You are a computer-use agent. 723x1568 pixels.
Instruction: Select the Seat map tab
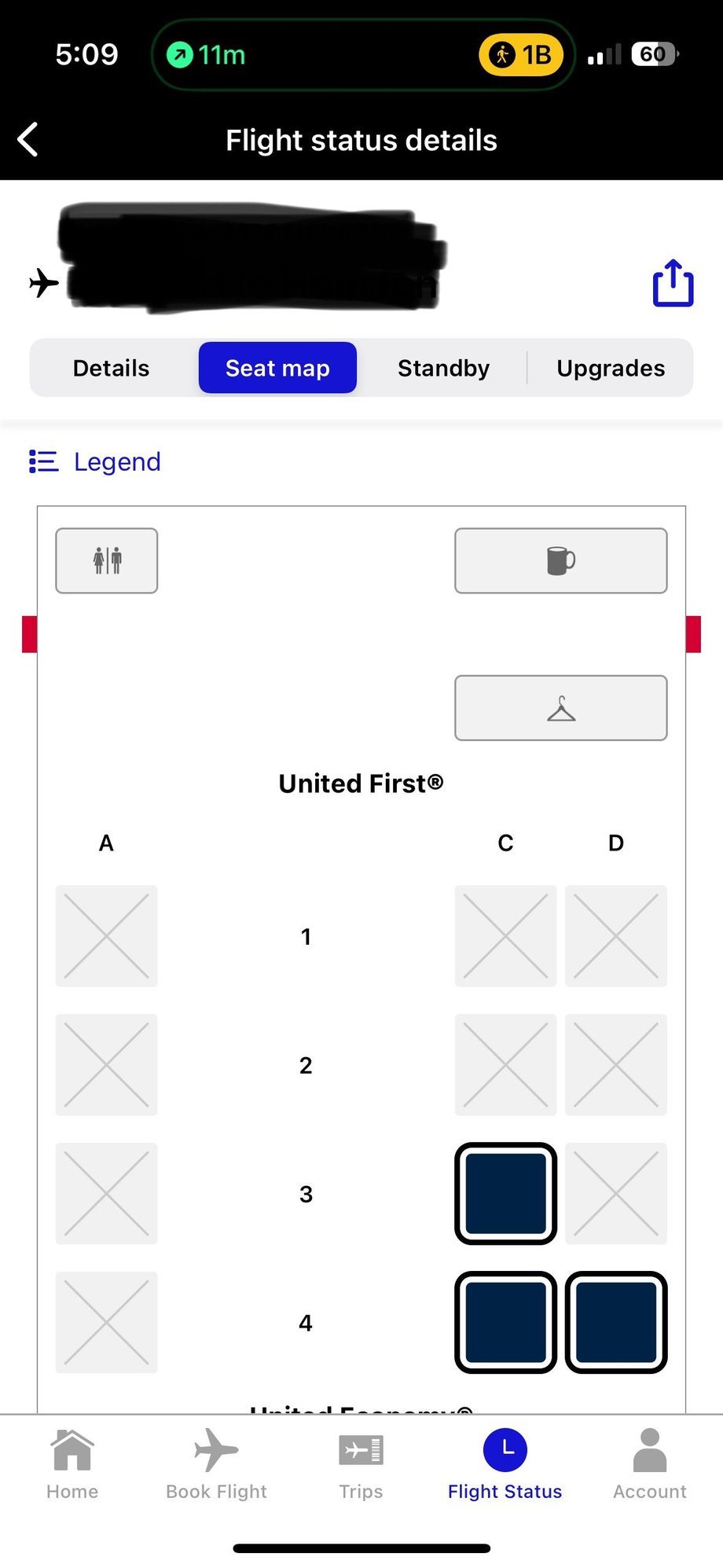pos(277,368)
